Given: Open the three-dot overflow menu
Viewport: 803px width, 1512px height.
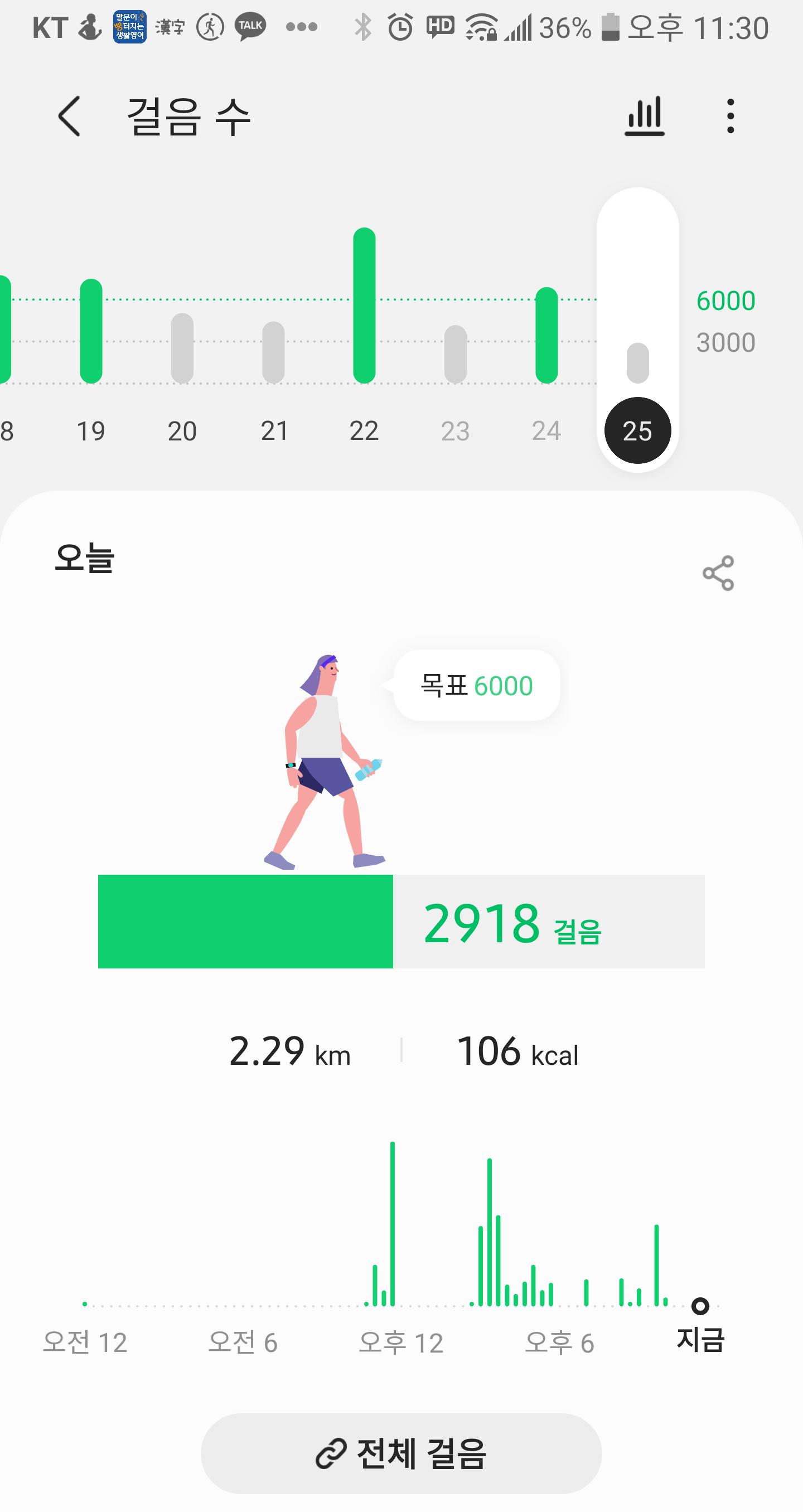Looking at the screenshot, I should coord(730,116).
